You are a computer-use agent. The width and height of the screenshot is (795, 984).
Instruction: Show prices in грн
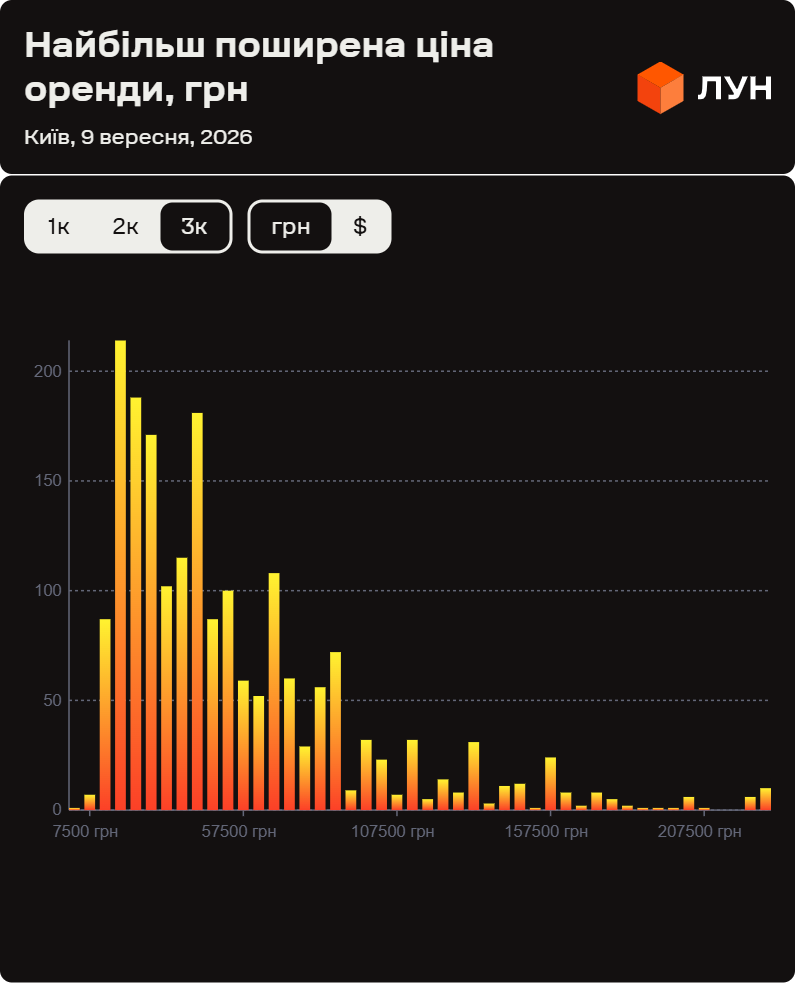pyautogui.click(x=291, y=227)
